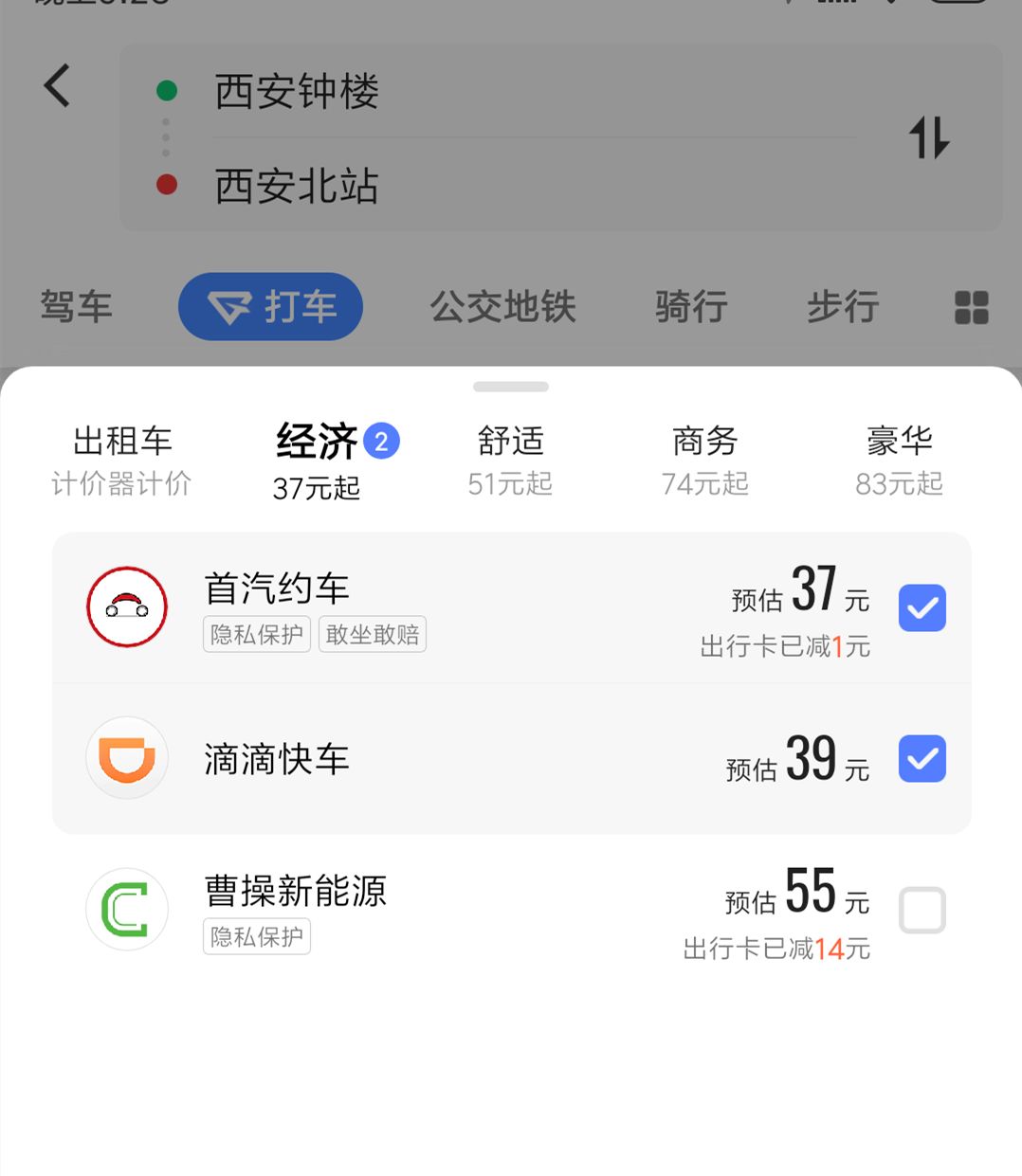Click the red destination dot icon
The height and width of the screenshot is (1176, 1022).
coord(168,185)
